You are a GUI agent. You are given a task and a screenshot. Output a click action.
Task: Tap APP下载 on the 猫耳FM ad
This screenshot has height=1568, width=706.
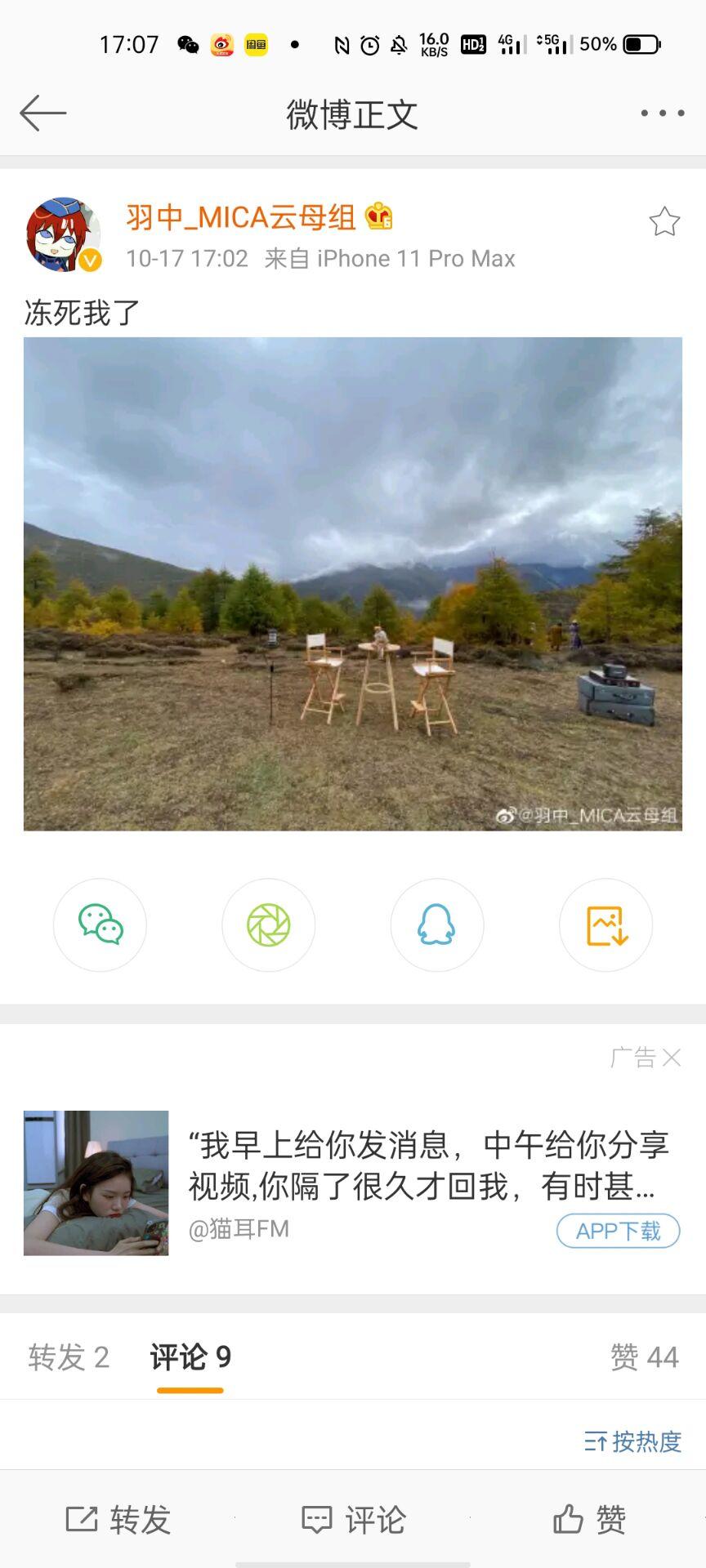[618, 1231]
